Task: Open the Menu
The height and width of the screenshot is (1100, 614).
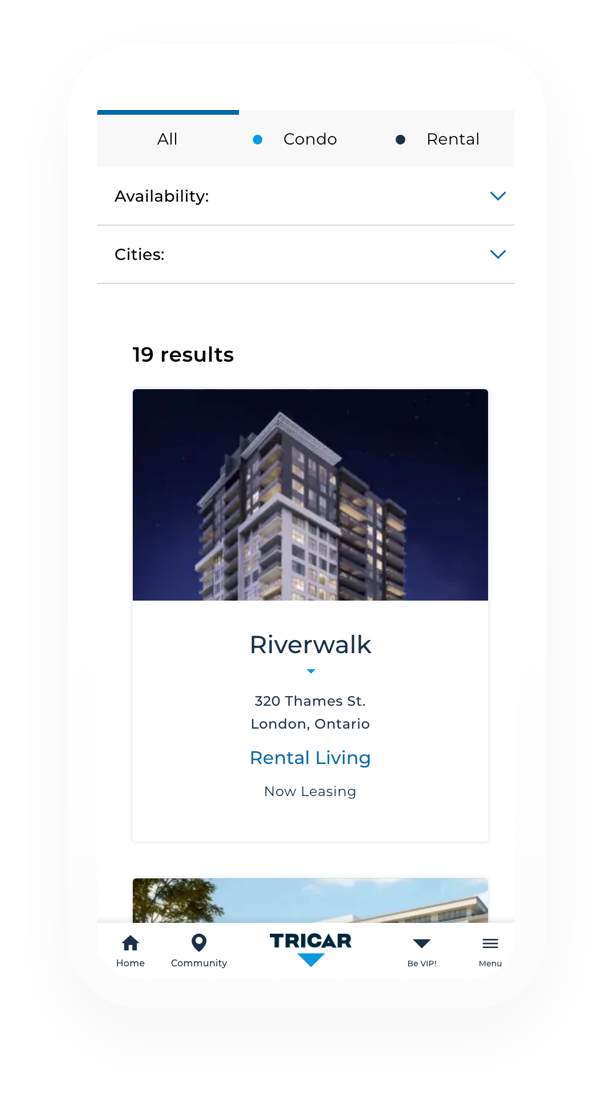Action: point(490,950)
